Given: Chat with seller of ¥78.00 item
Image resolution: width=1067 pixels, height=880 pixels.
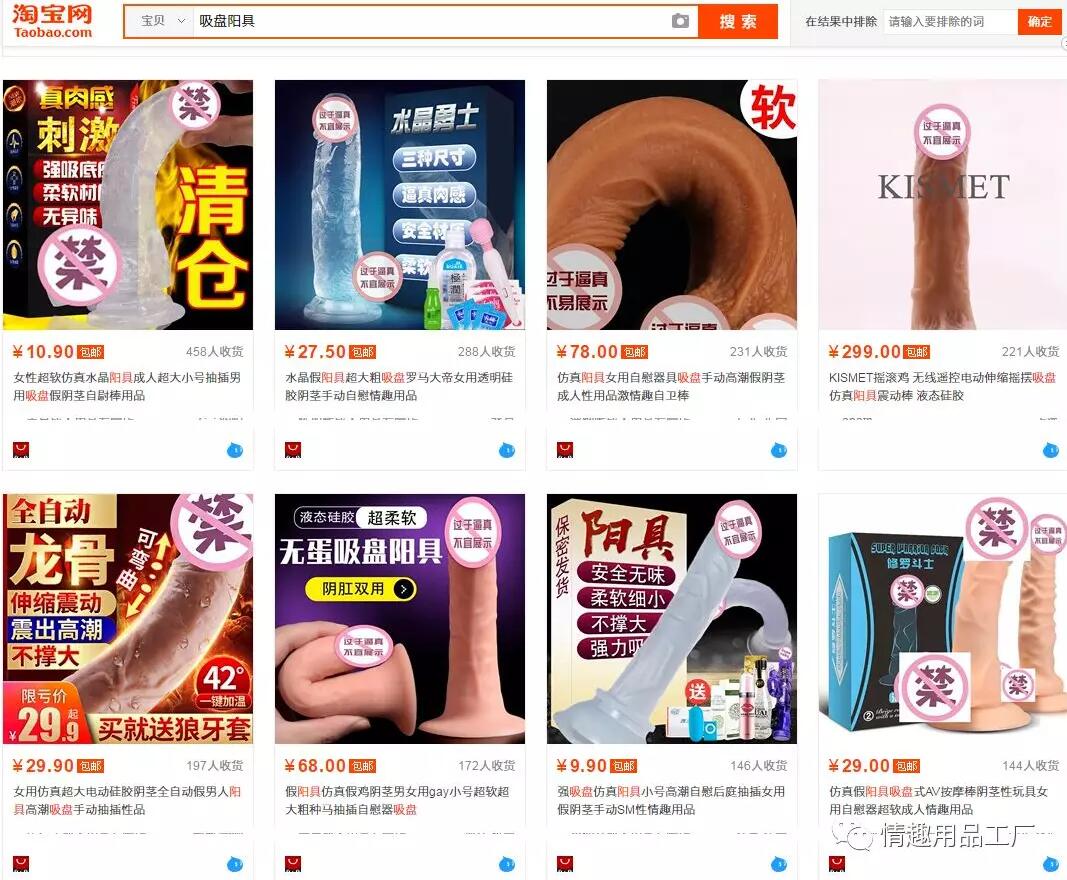Looking at the screenshot, I should (x=778, y=450).
